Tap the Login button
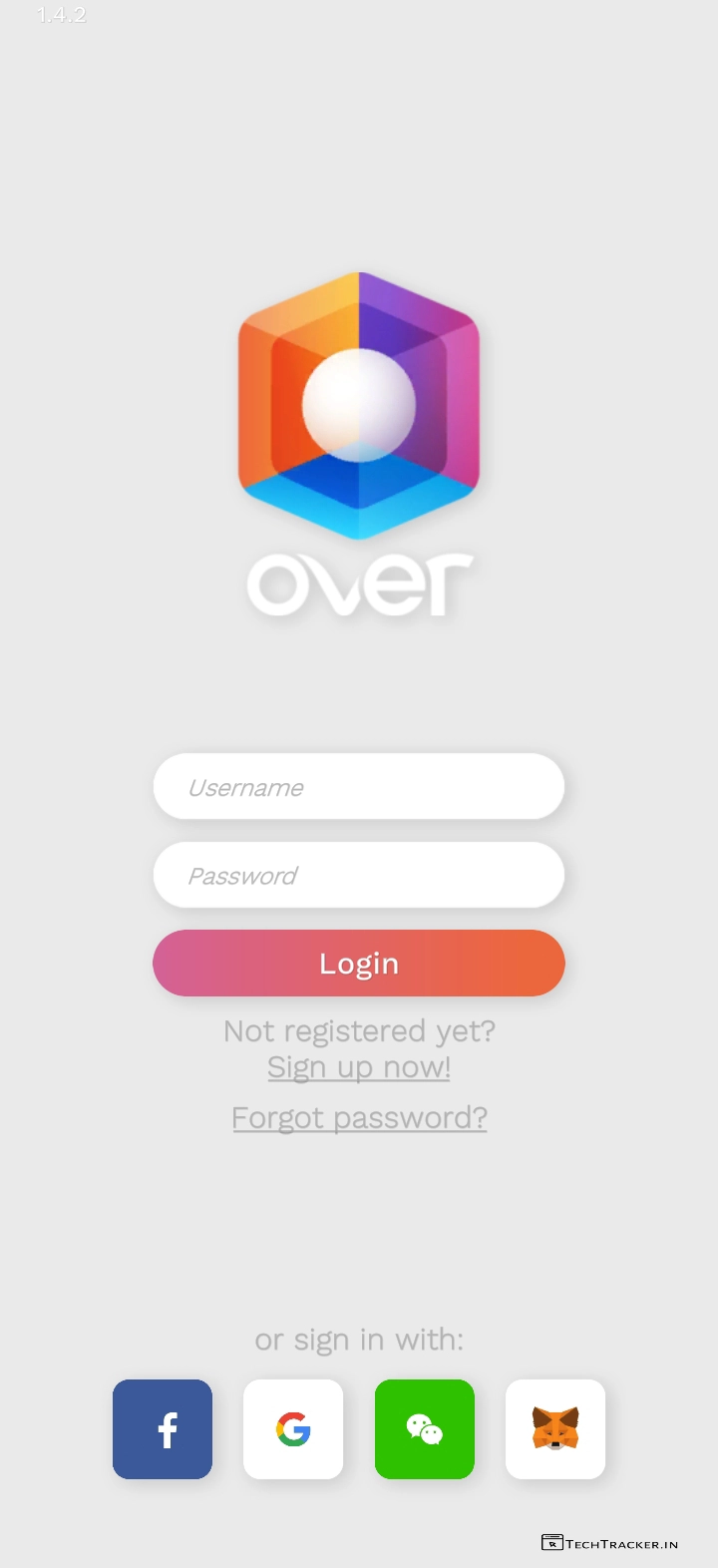 point(359,963)
